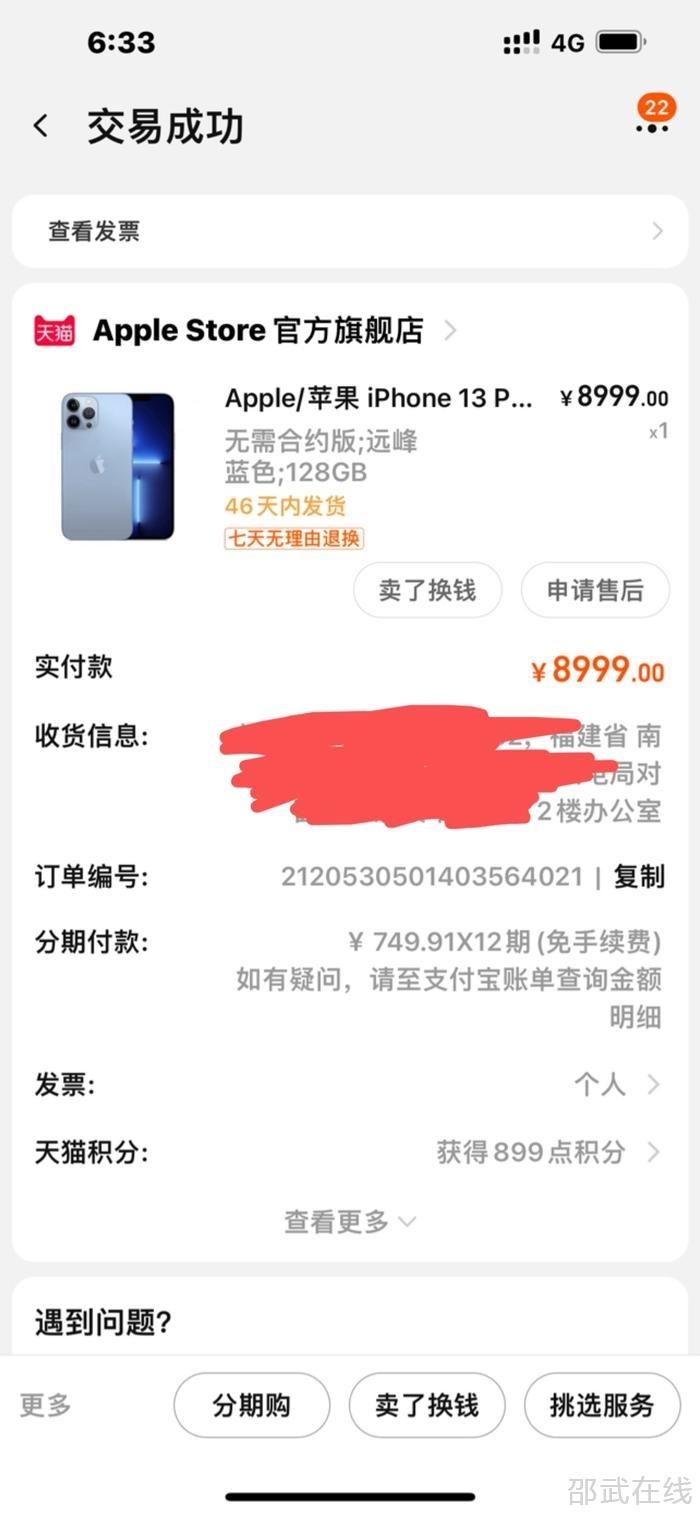Tap 卖了换钱 in the bottom bar

click(x=427, y=1405)
